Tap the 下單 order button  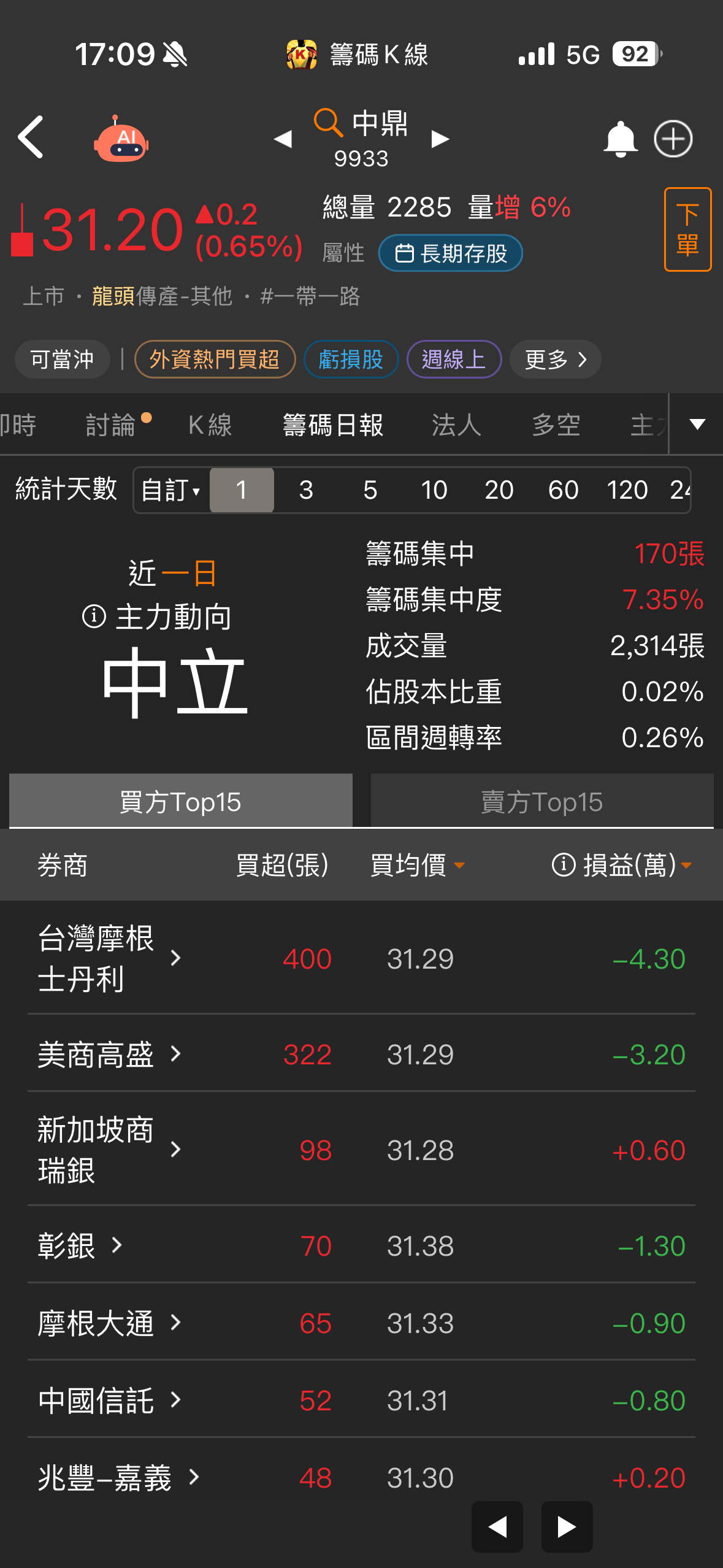click(x=687, y=229)
